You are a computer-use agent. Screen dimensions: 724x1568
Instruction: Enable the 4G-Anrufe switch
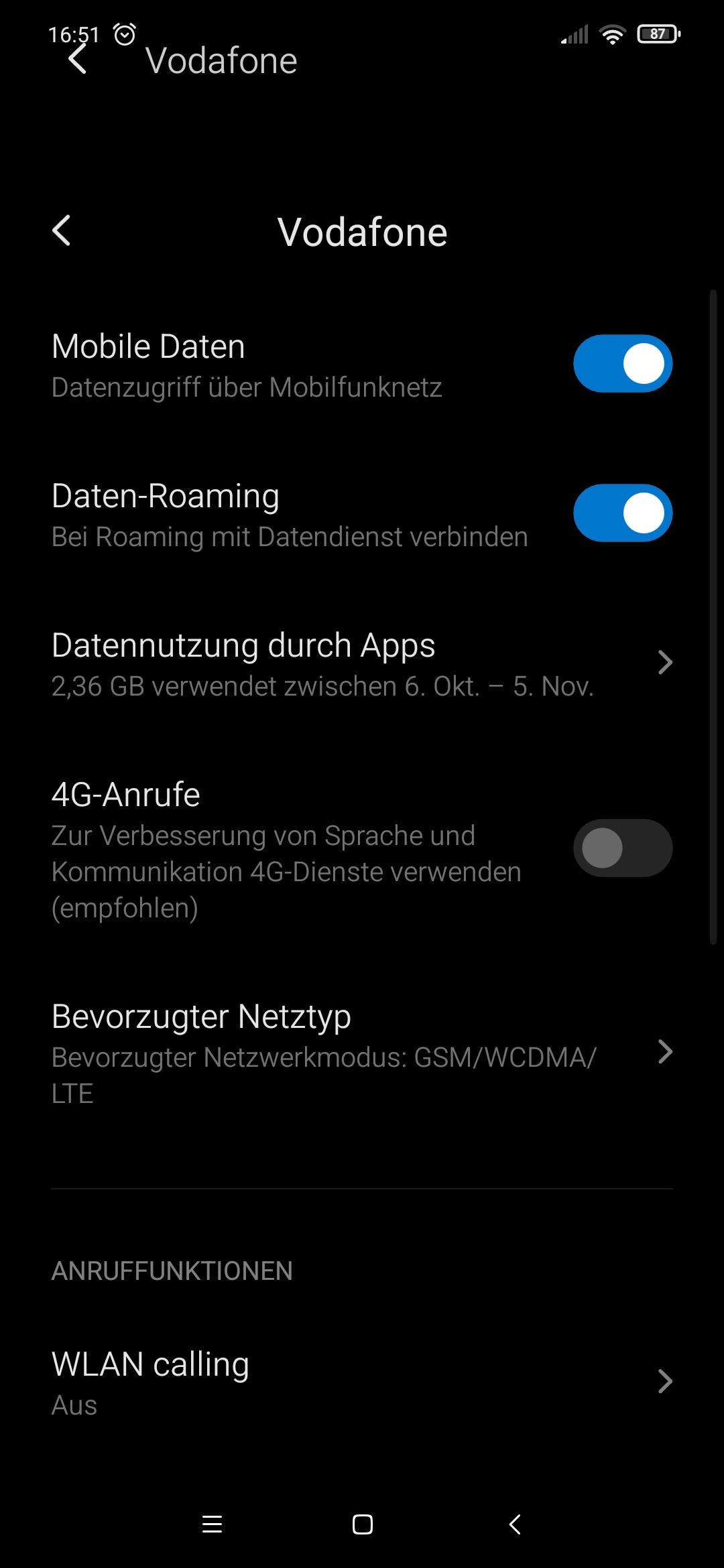(623, 848)
